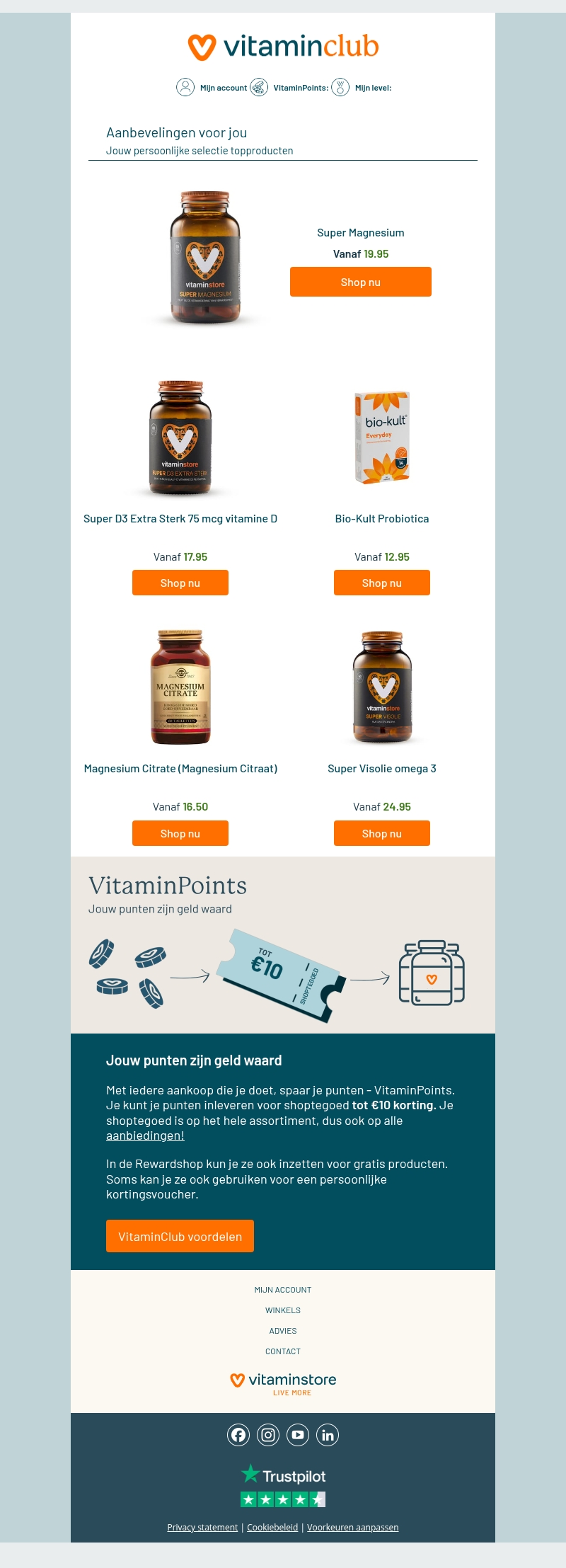
Task: Go to MIJN ACCOUNT in footer
Action: point(283,1290)
